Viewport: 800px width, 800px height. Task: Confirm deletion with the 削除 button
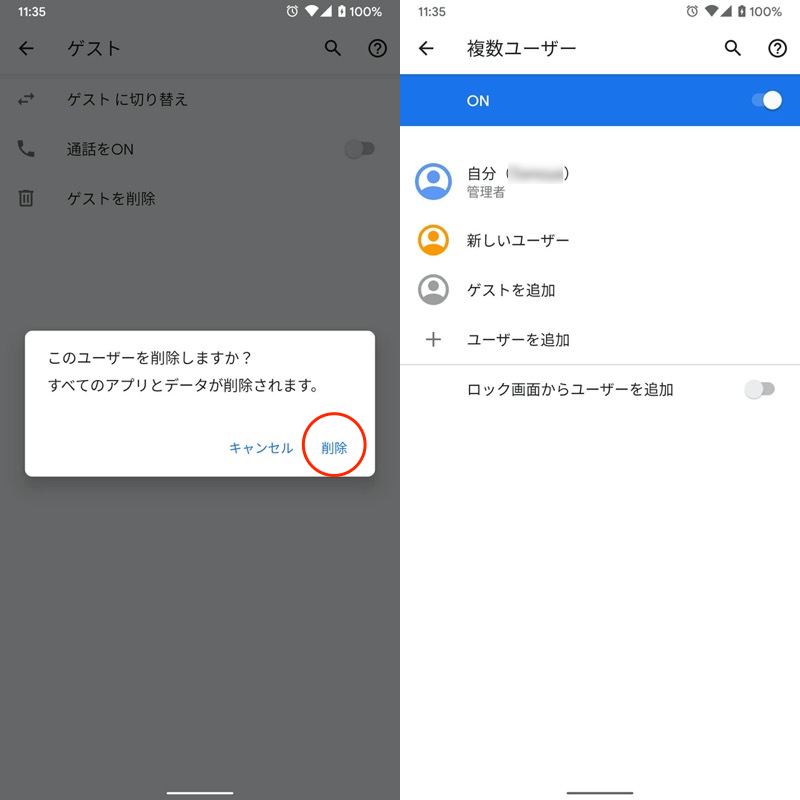[334, 448]
